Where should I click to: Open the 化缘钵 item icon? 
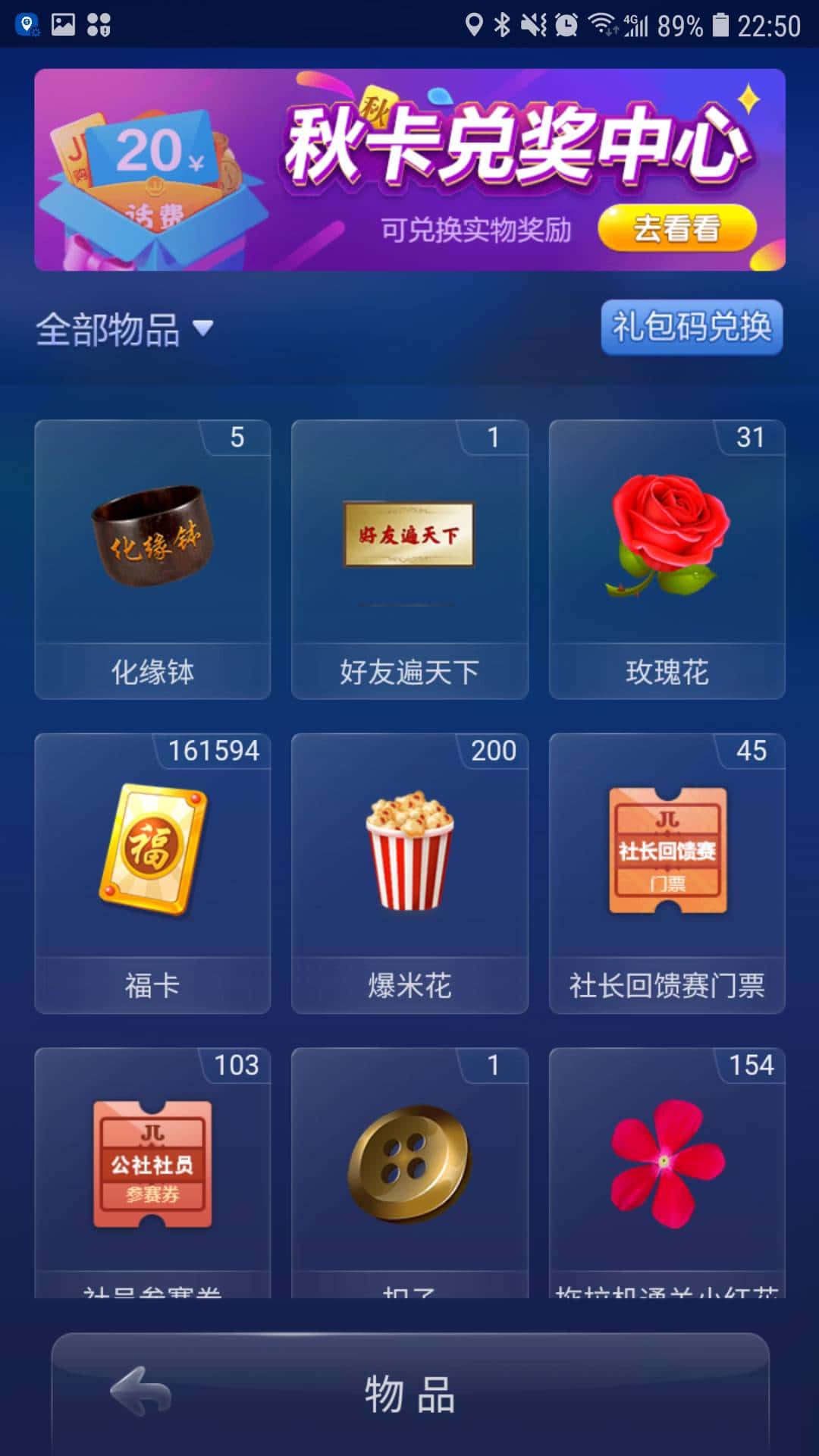[x=151, y=538]
